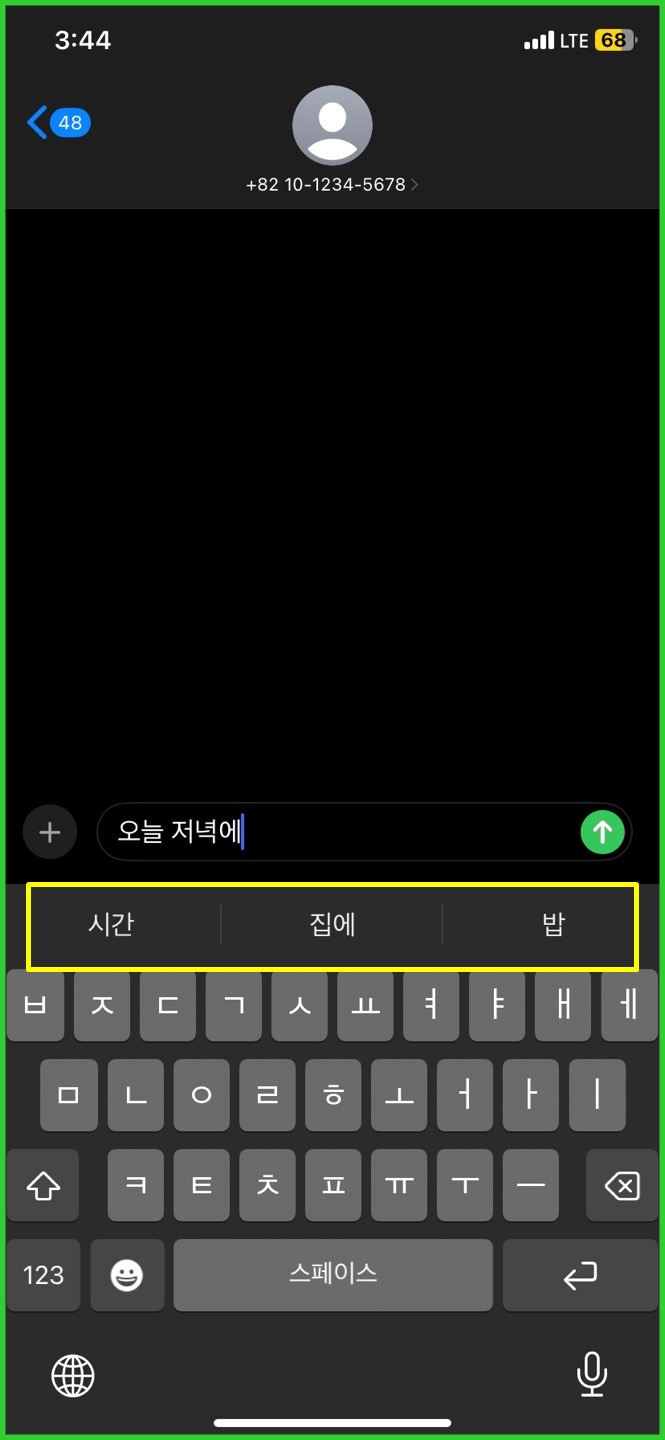The width and height of the screenshot is (665, 1440).
Task: Delete a character with backspace
Action: coord(622,1186)
